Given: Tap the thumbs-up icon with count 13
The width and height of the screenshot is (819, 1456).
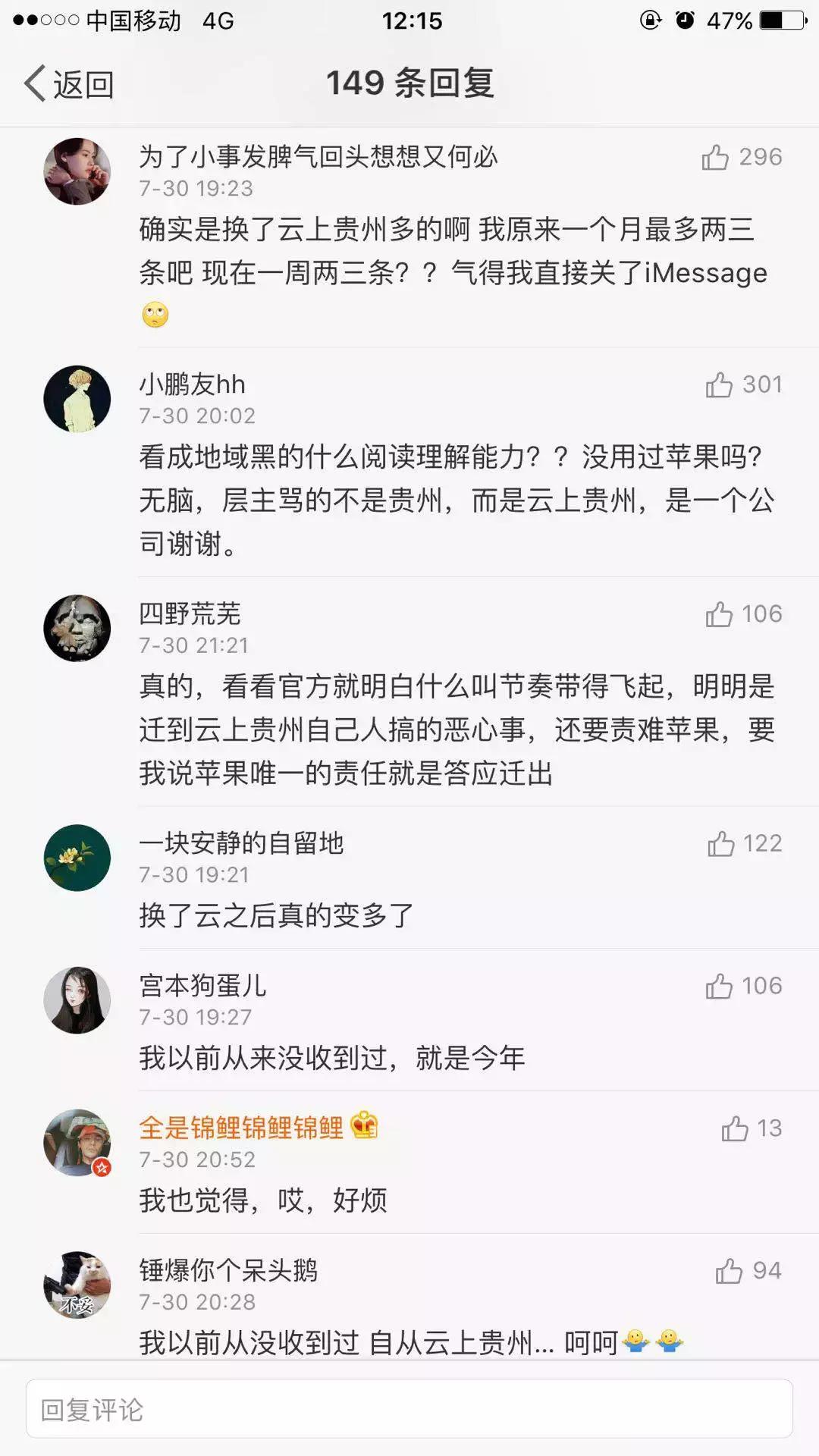Looking at the screenshot, I should pyautogui.click(x=733, y=1128).
